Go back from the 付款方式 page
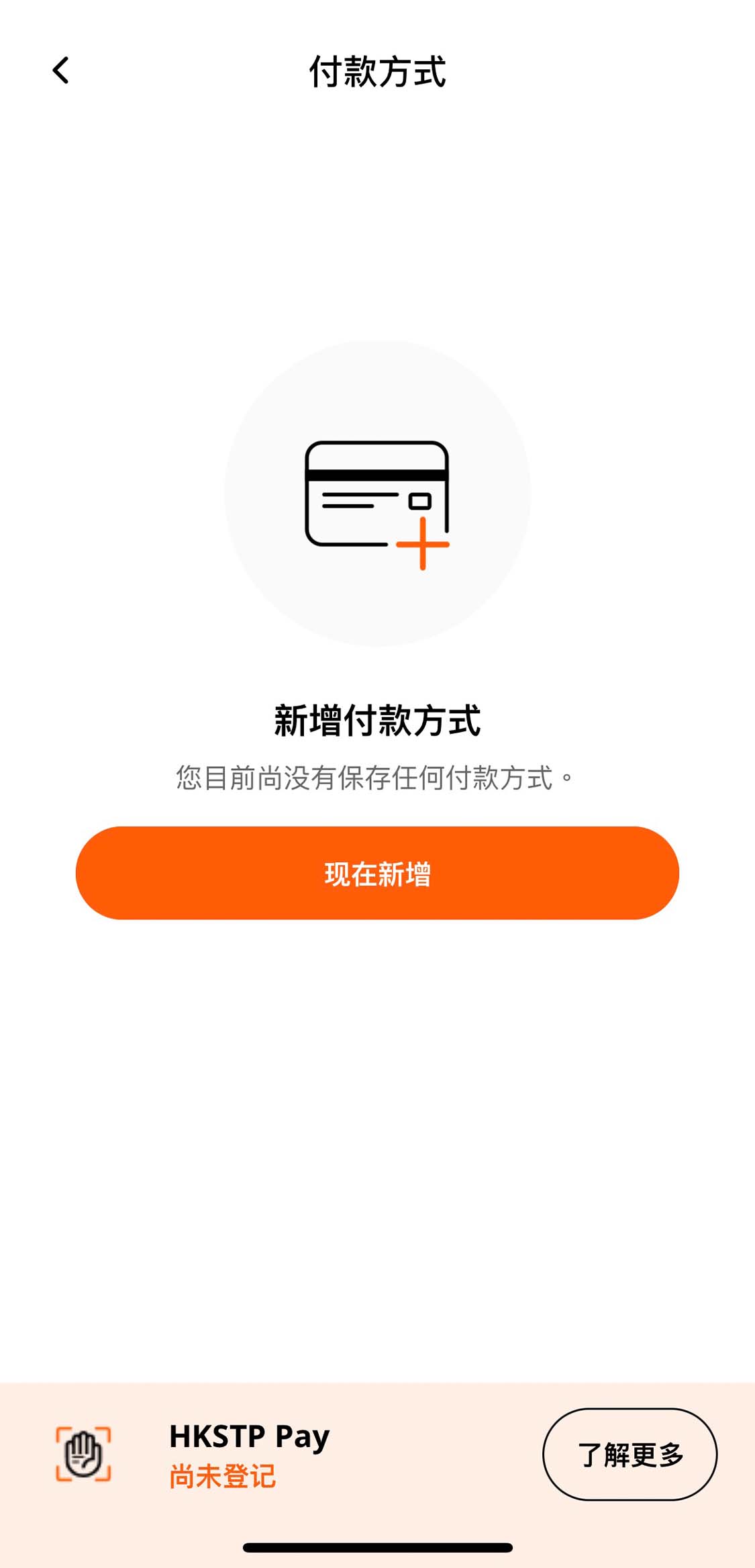Viewport: 755px width, 1568px height. (60, 71)
